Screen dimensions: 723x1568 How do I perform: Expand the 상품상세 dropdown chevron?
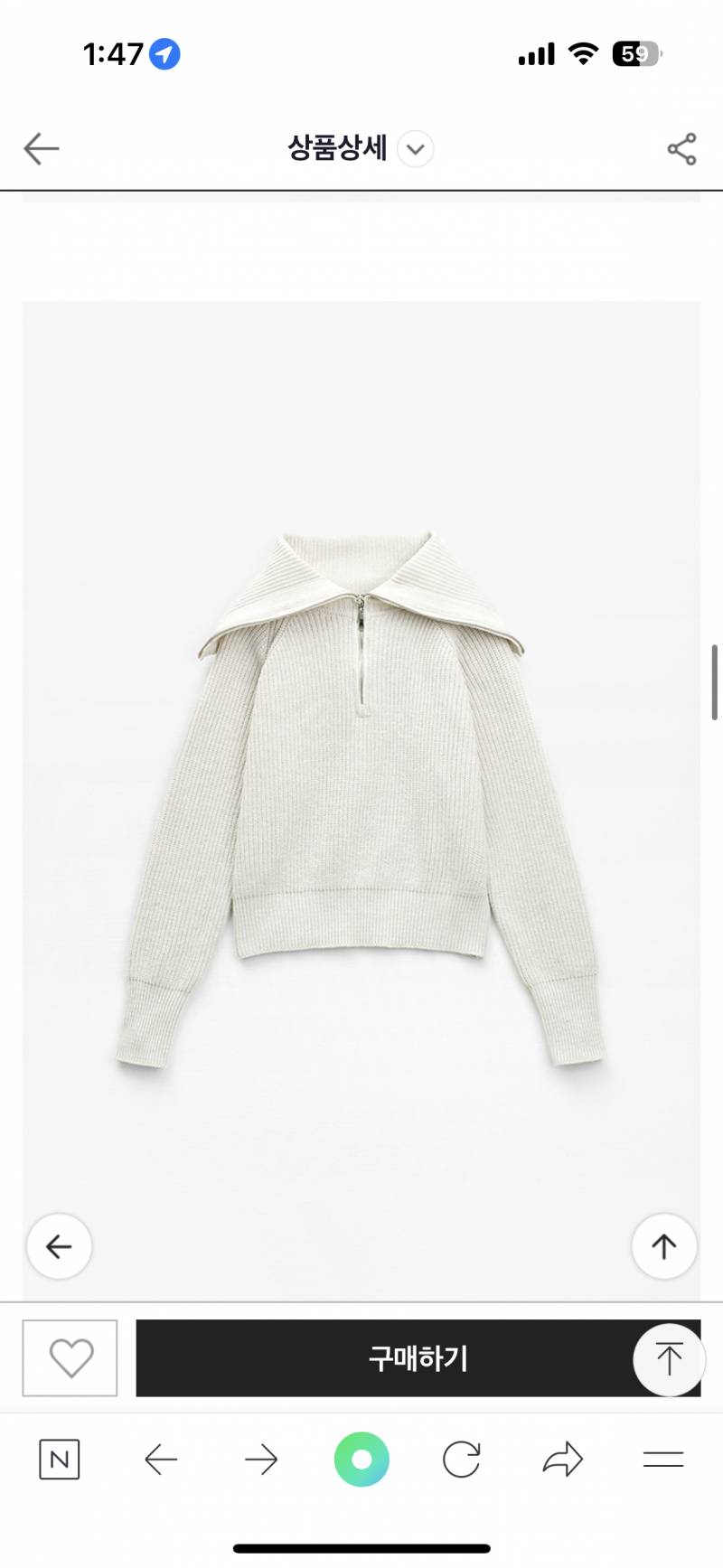416,149
